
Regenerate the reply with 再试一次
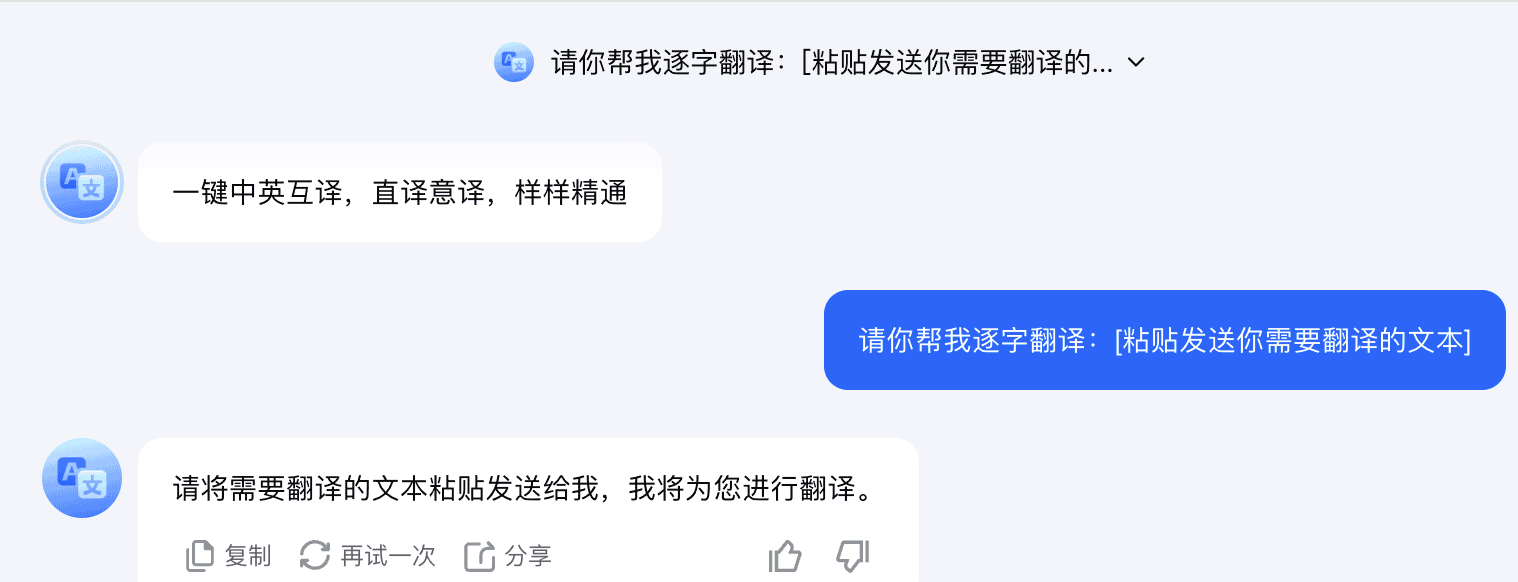pyautogui.click(x=368, y=555)
